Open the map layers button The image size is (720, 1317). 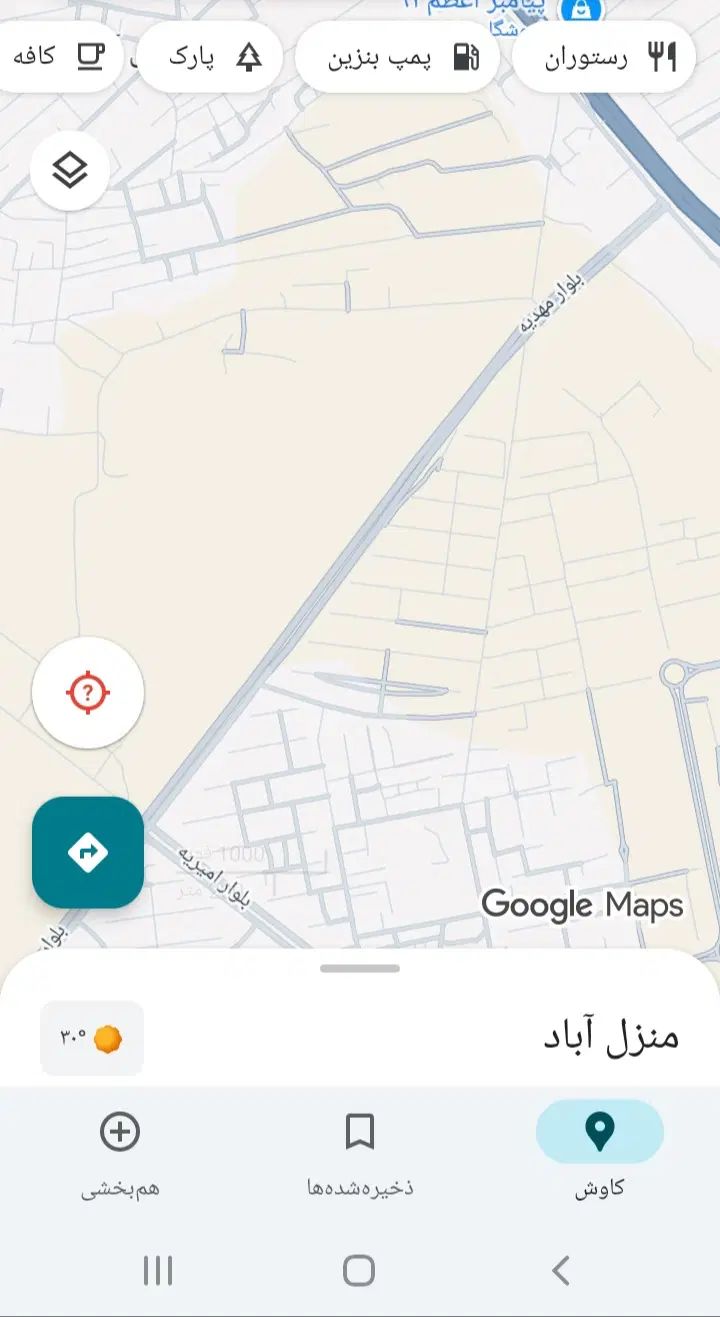(70, 171)
